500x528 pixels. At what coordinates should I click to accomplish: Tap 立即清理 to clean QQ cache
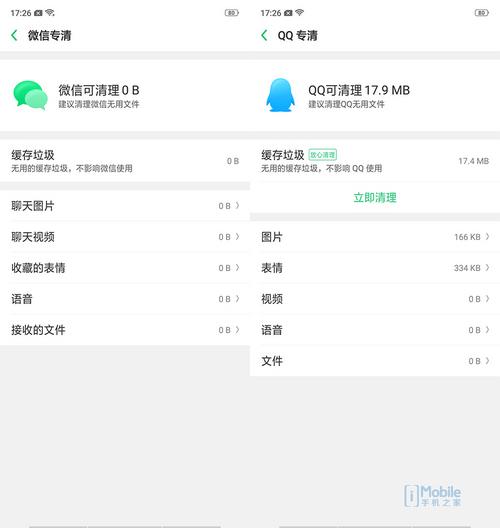pos(375,198)
